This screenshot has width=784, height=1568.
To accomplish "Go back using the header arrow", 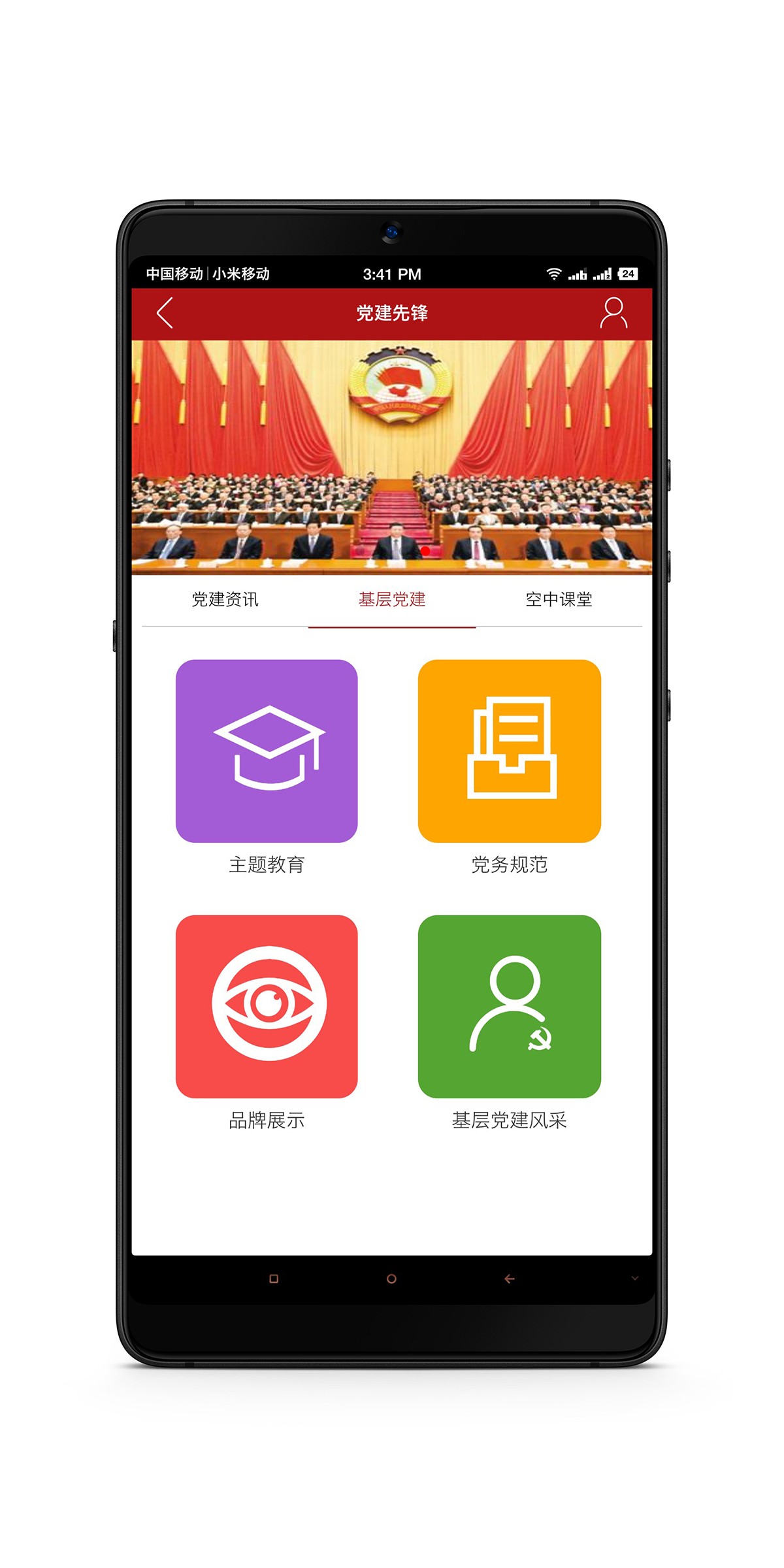I will pyautogui.click(x=165, y=313).
